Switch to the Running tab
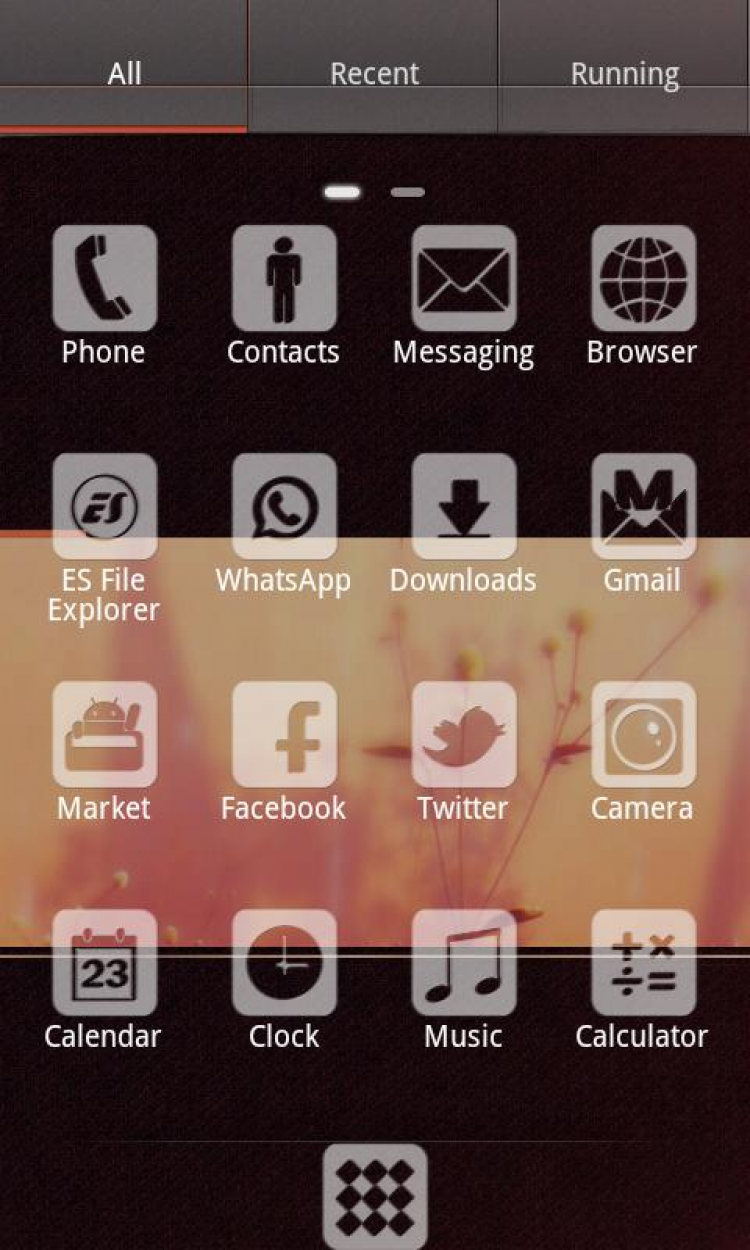This screenshot has height=1250, width=750. click(x=624, y=73)
